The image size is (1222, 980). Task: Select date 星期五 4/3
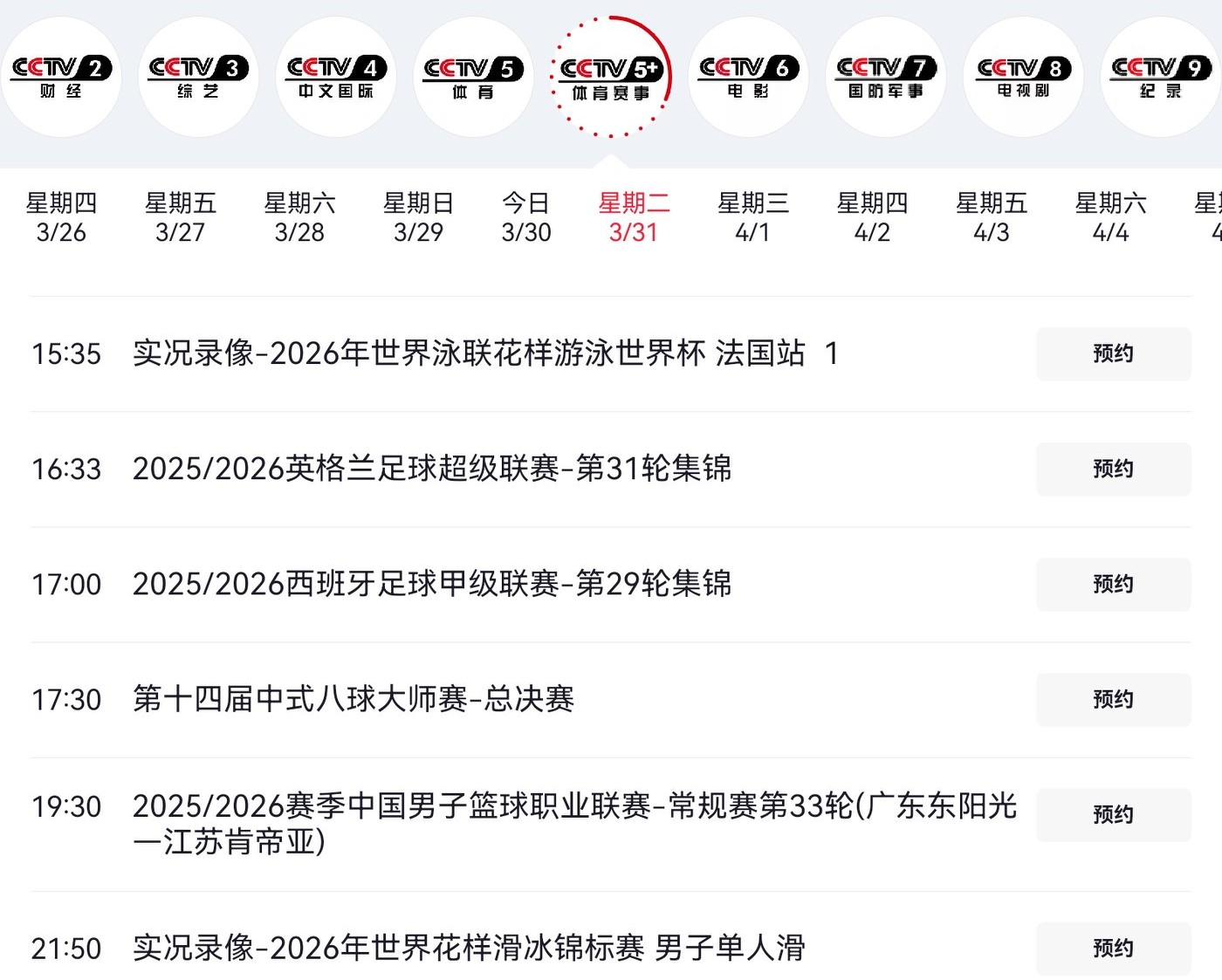(991, 217)
